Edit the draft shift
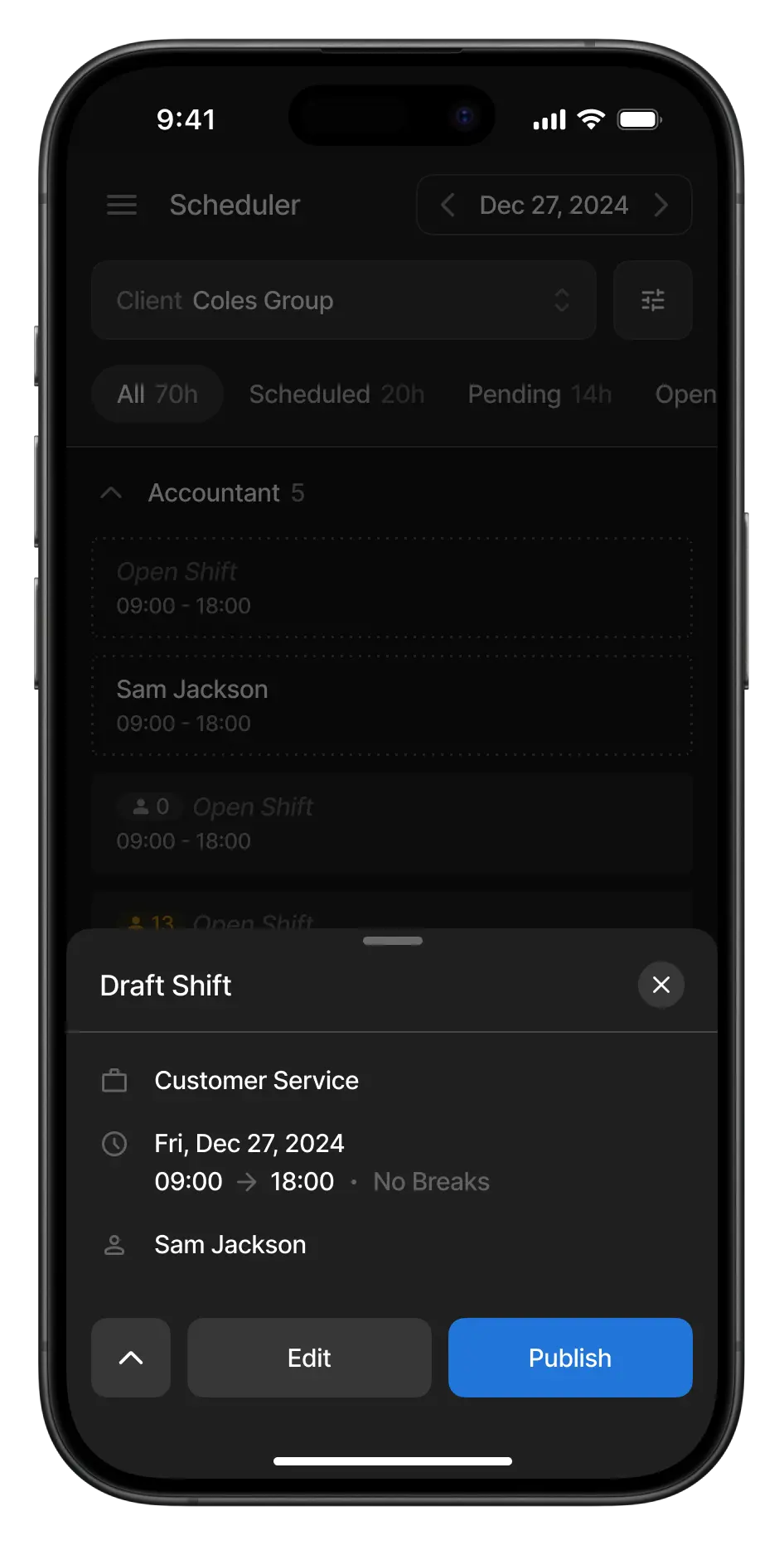 click(309, 1358)
